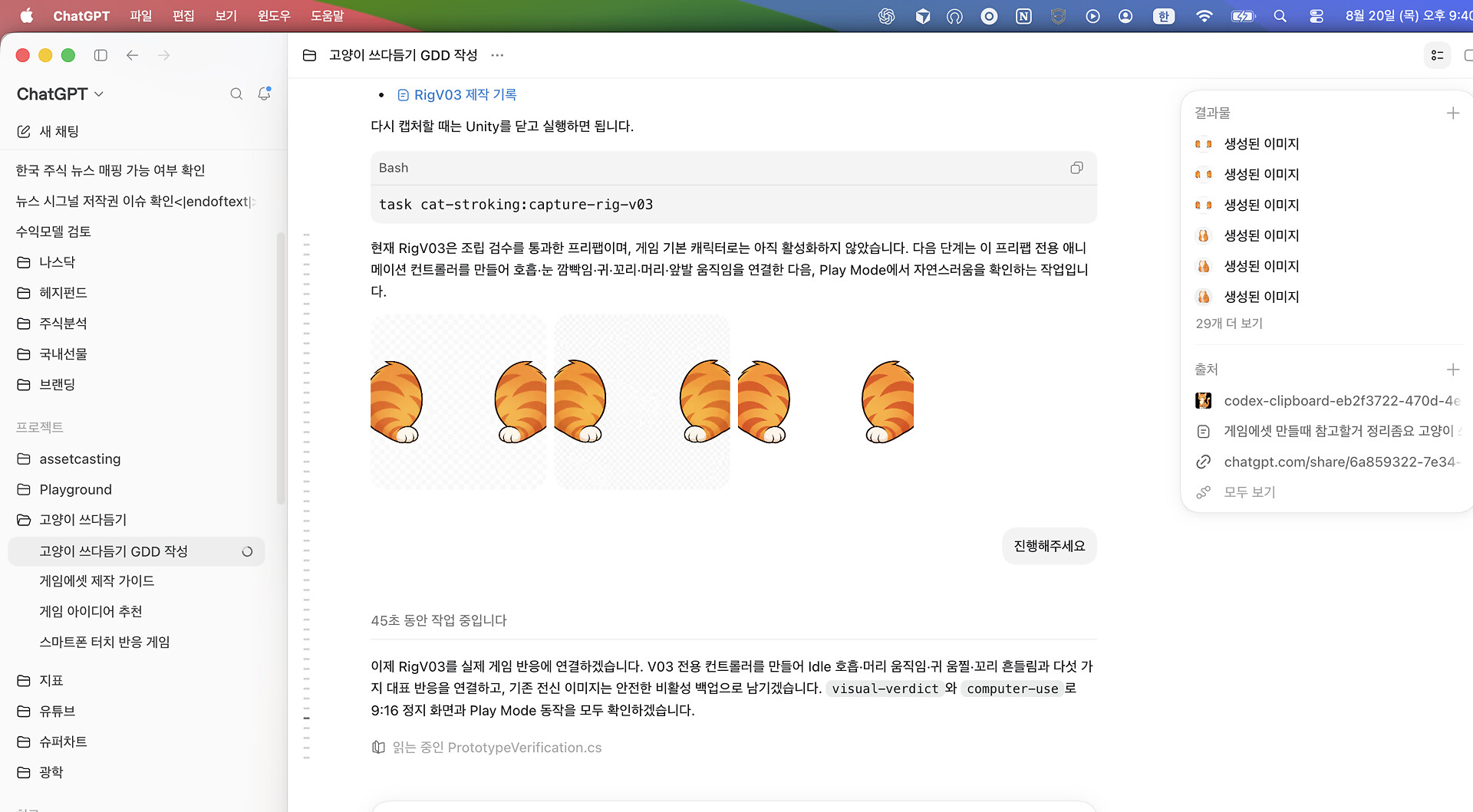Image resolution: width=1473 pixels, height=812 pixels.
Task: Open the ChatGPT model dropdown
Action: coord(60,94)
